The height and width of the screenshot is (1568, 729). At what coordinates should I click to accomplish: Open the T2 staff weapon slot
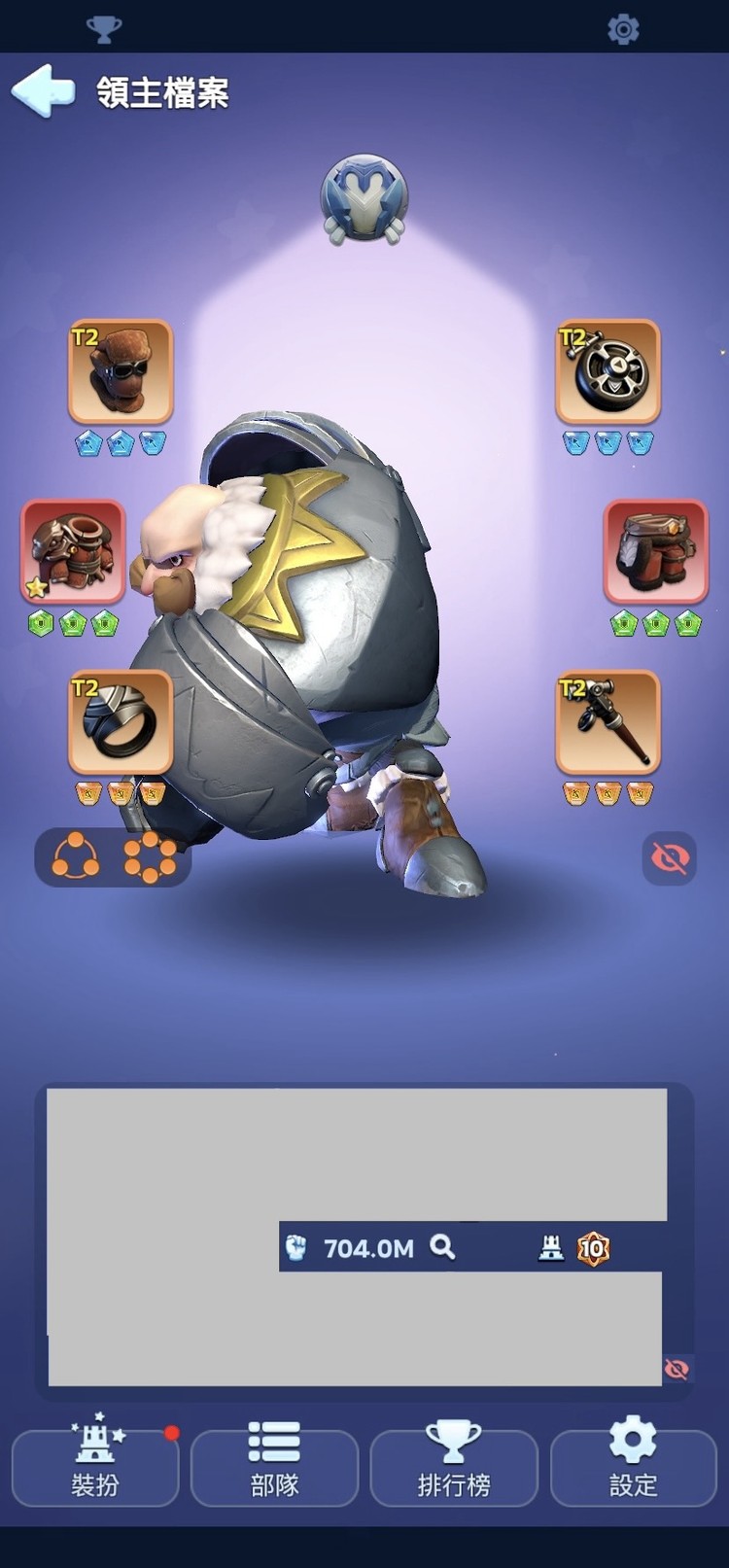607,722
